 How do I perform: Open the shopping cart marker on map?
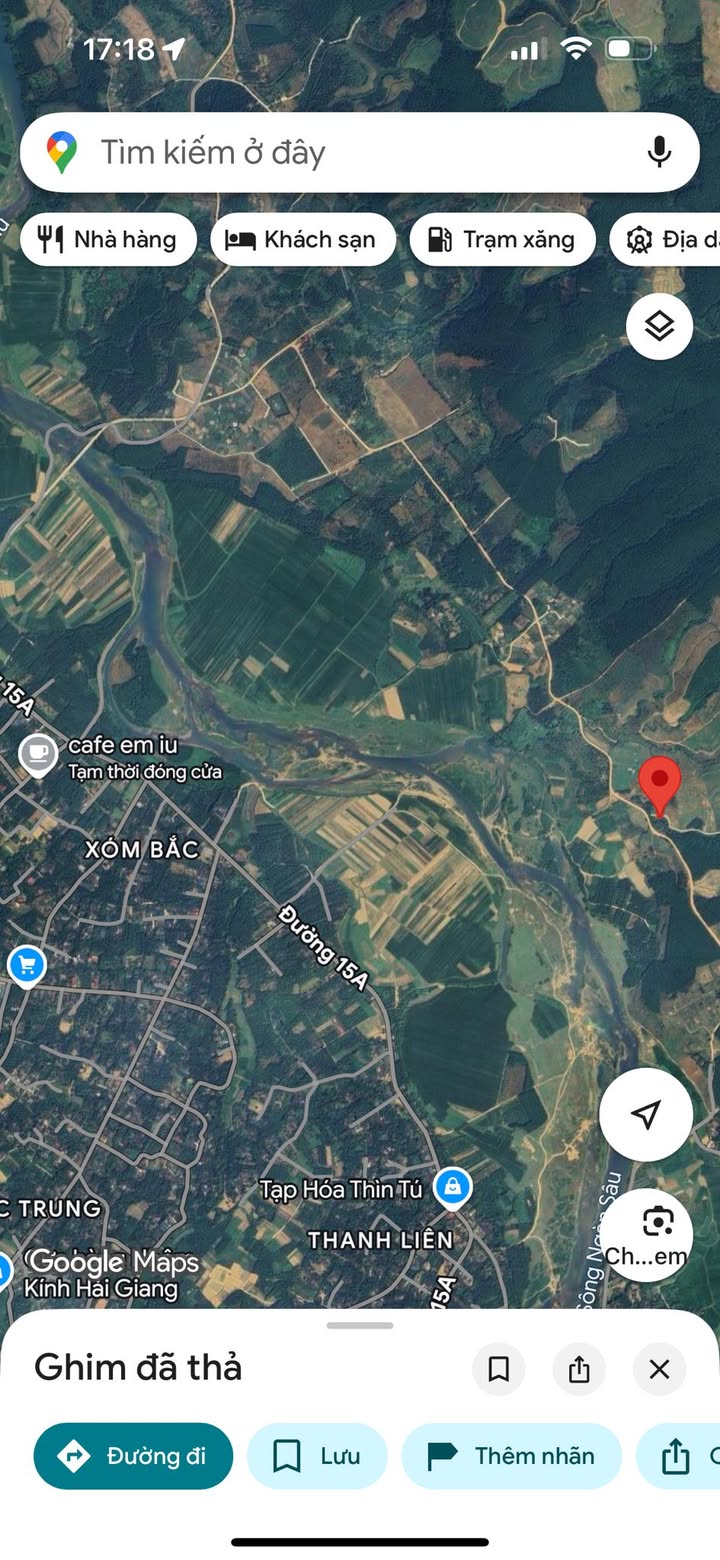tap(26, 966)
